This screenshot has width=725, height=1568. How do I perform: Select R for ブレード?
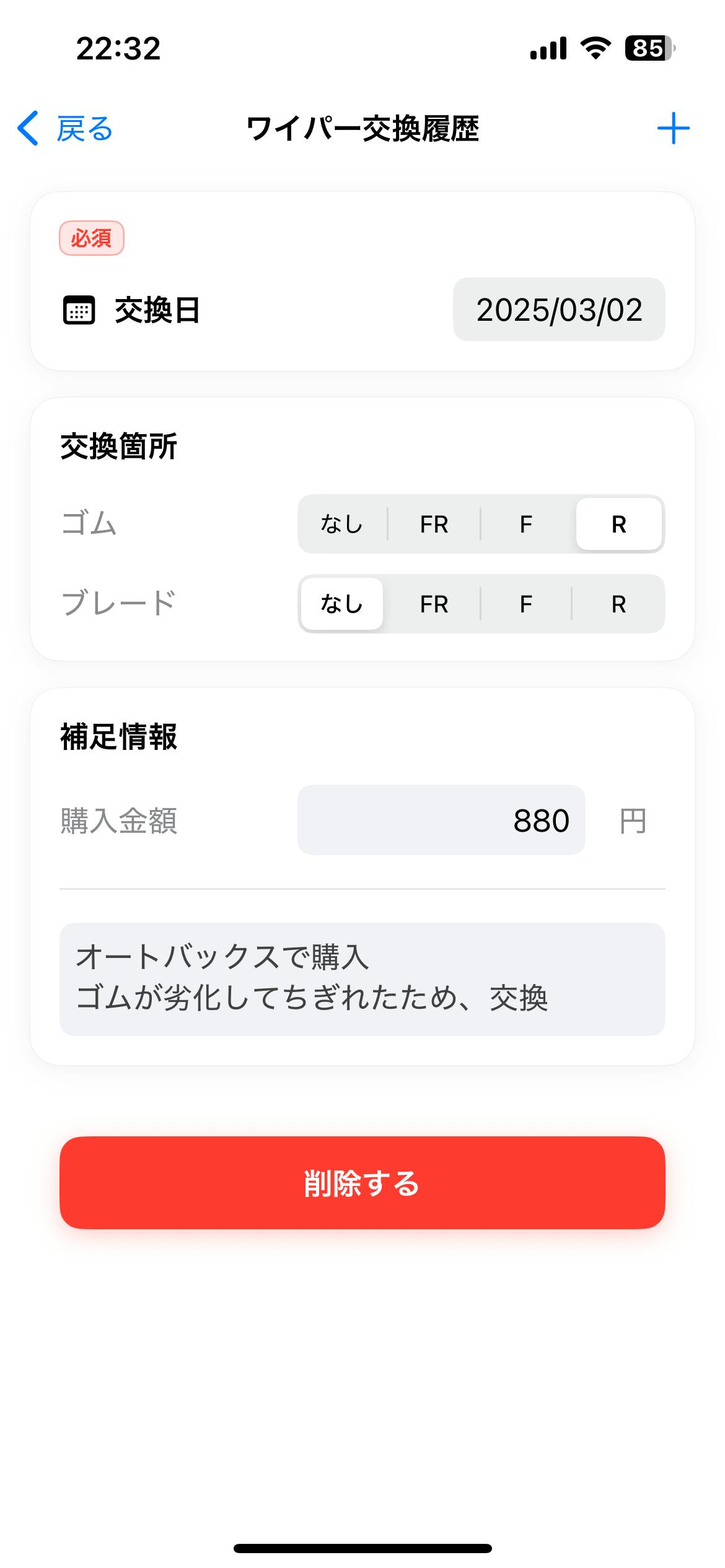[x=618, y=604]
